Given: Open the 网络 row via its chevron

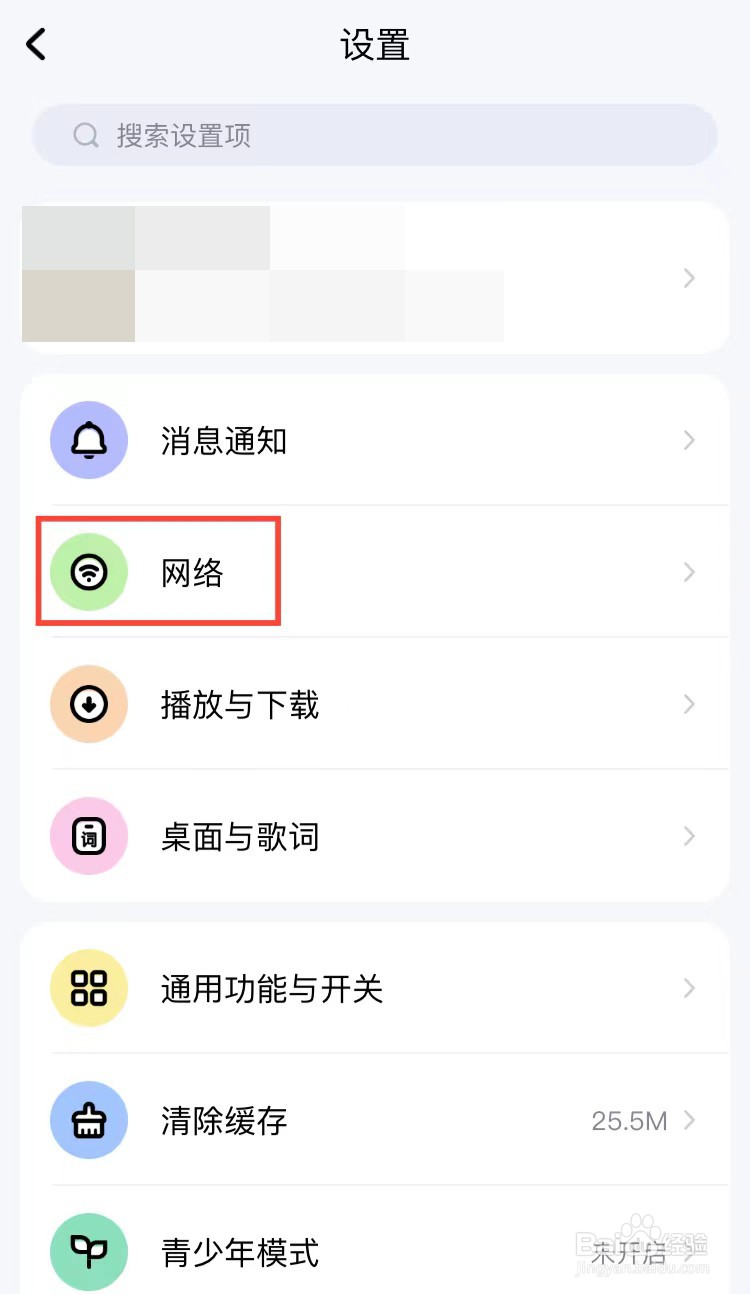Looking at the screenshot, I should [x=688, y=571].
